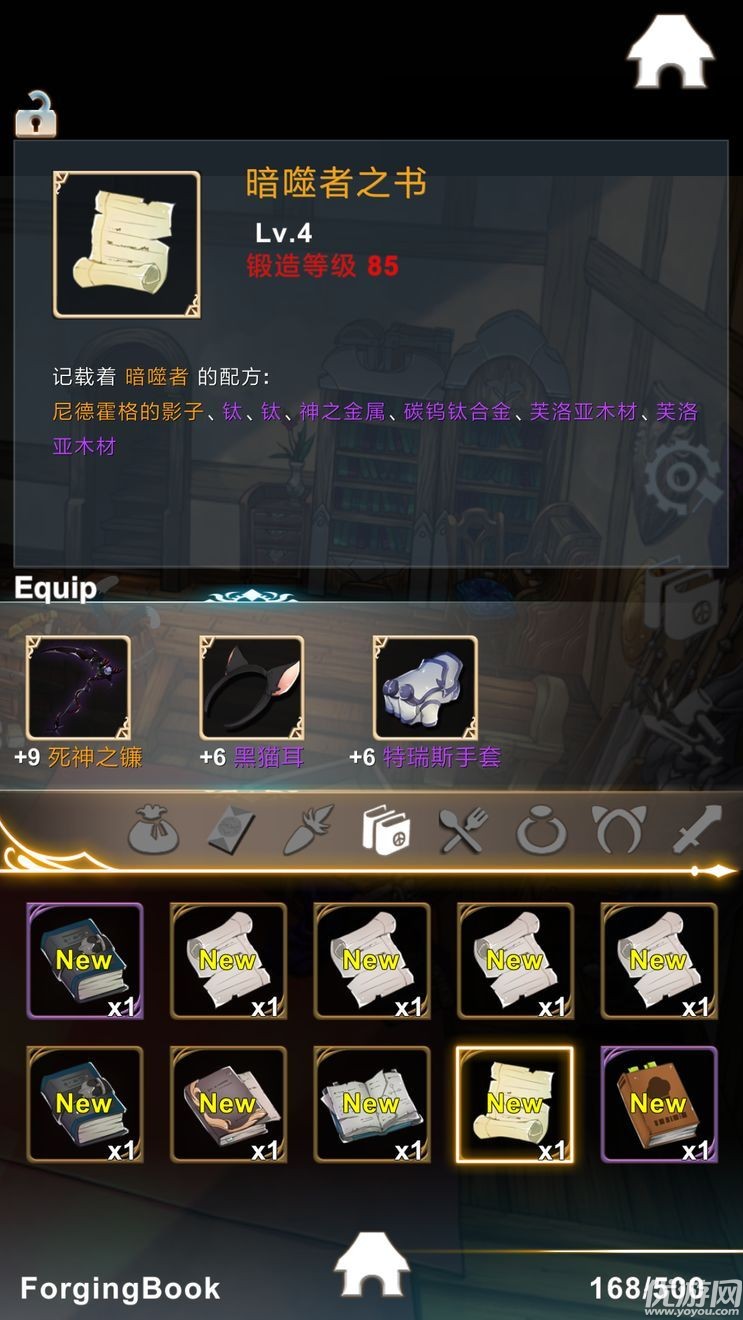The width and height of the screenshot is (743, 1320).
Task: Select the brown book with purple frame
Action: (x=659, y=1105)
